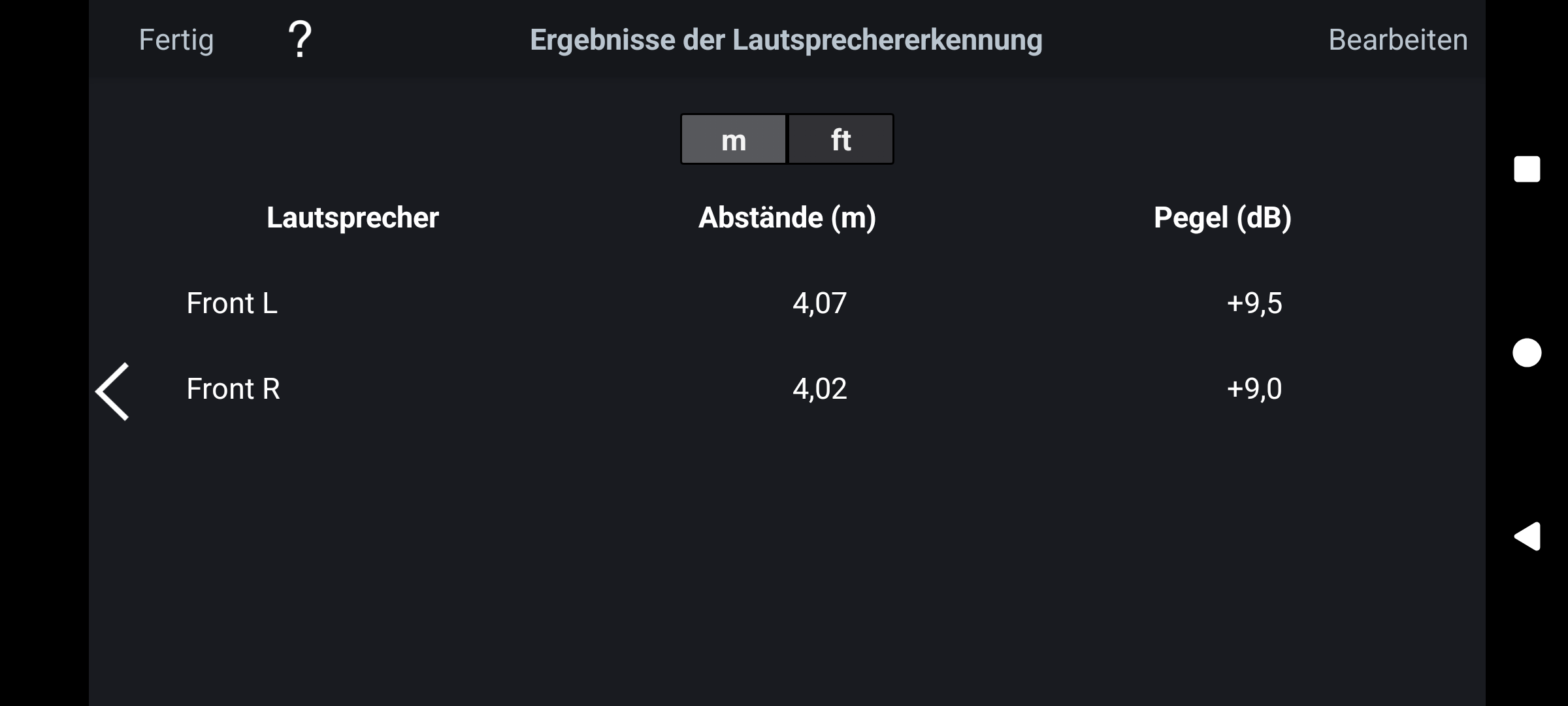Tap the system back triangle

coord(1527,537)
